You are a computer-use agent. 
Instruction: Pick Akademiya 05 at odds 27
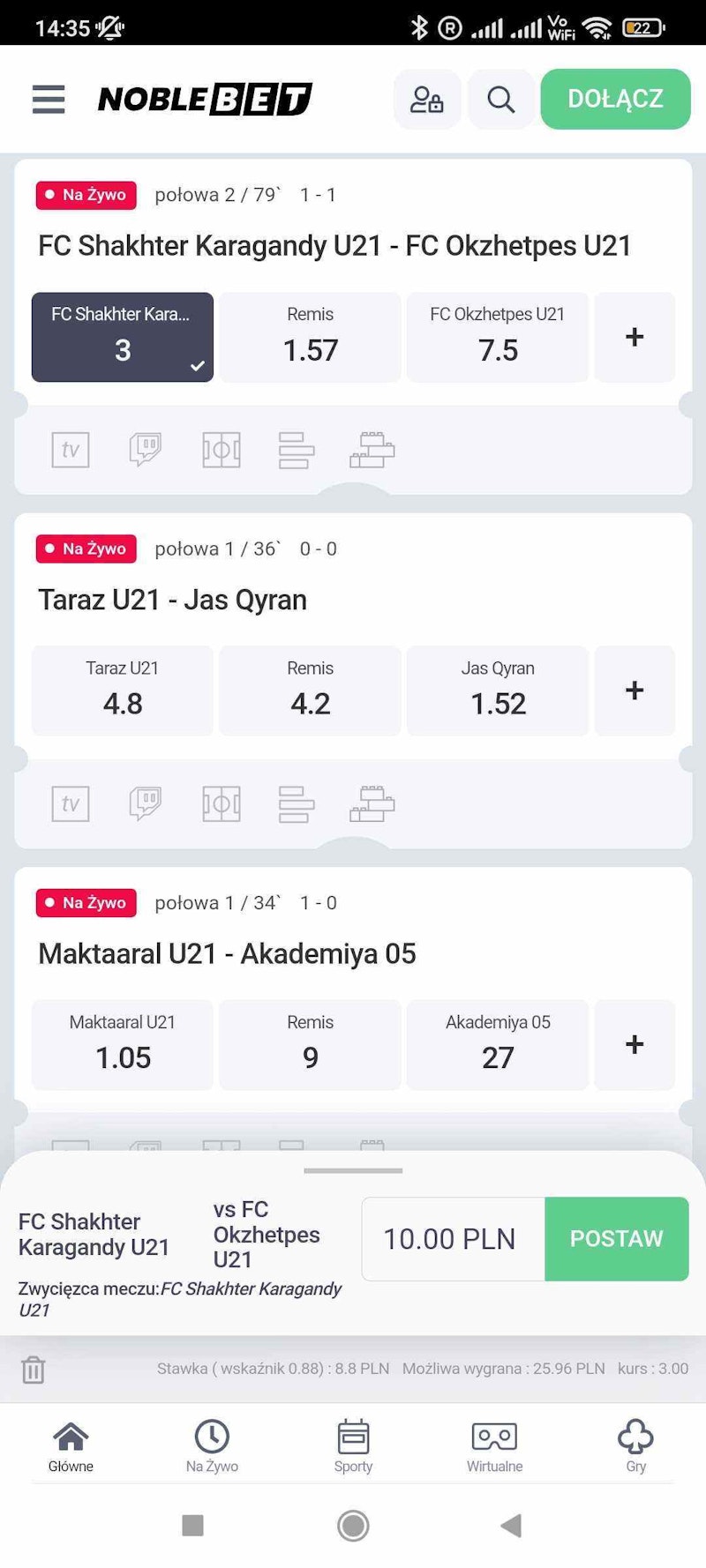pos(498,1044)
